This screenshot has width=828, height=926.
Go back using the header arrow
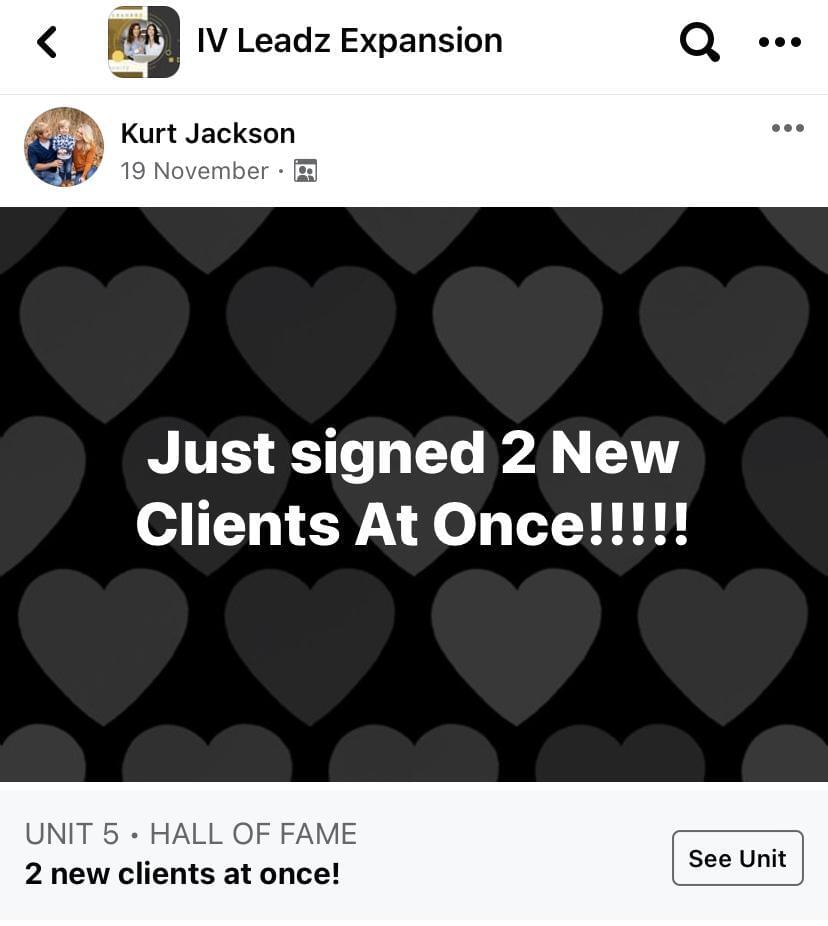(x=47, y=42)
